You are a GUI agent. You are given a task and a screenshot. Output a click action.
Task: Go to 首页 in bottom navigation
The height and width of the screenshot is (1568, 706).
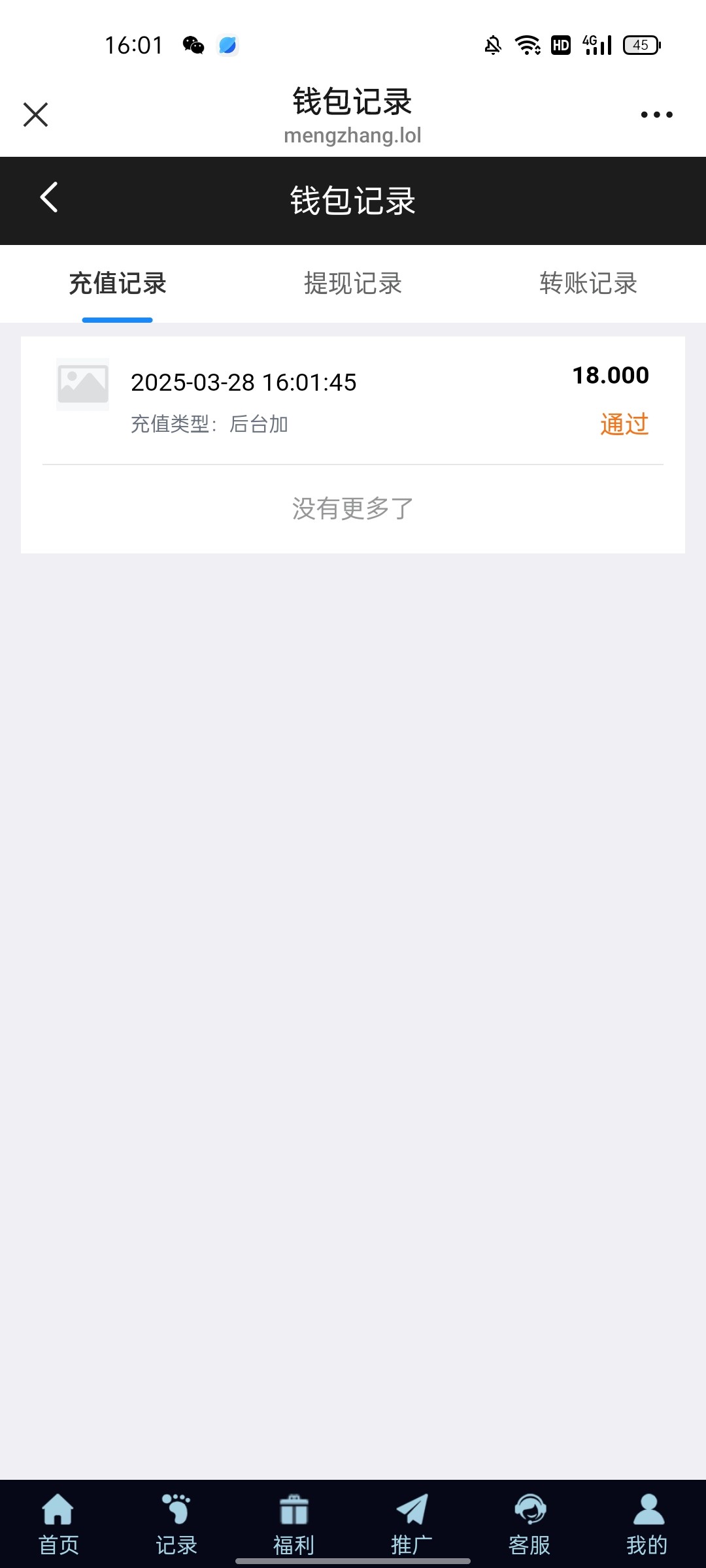click(59, 1524)
